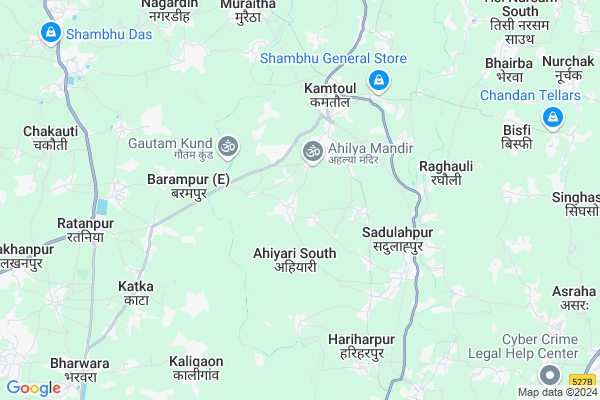Open Cyber Crime Legal Help Center pin
The width and height of the screenshot is (600, 400).
[x=549, y=376]
